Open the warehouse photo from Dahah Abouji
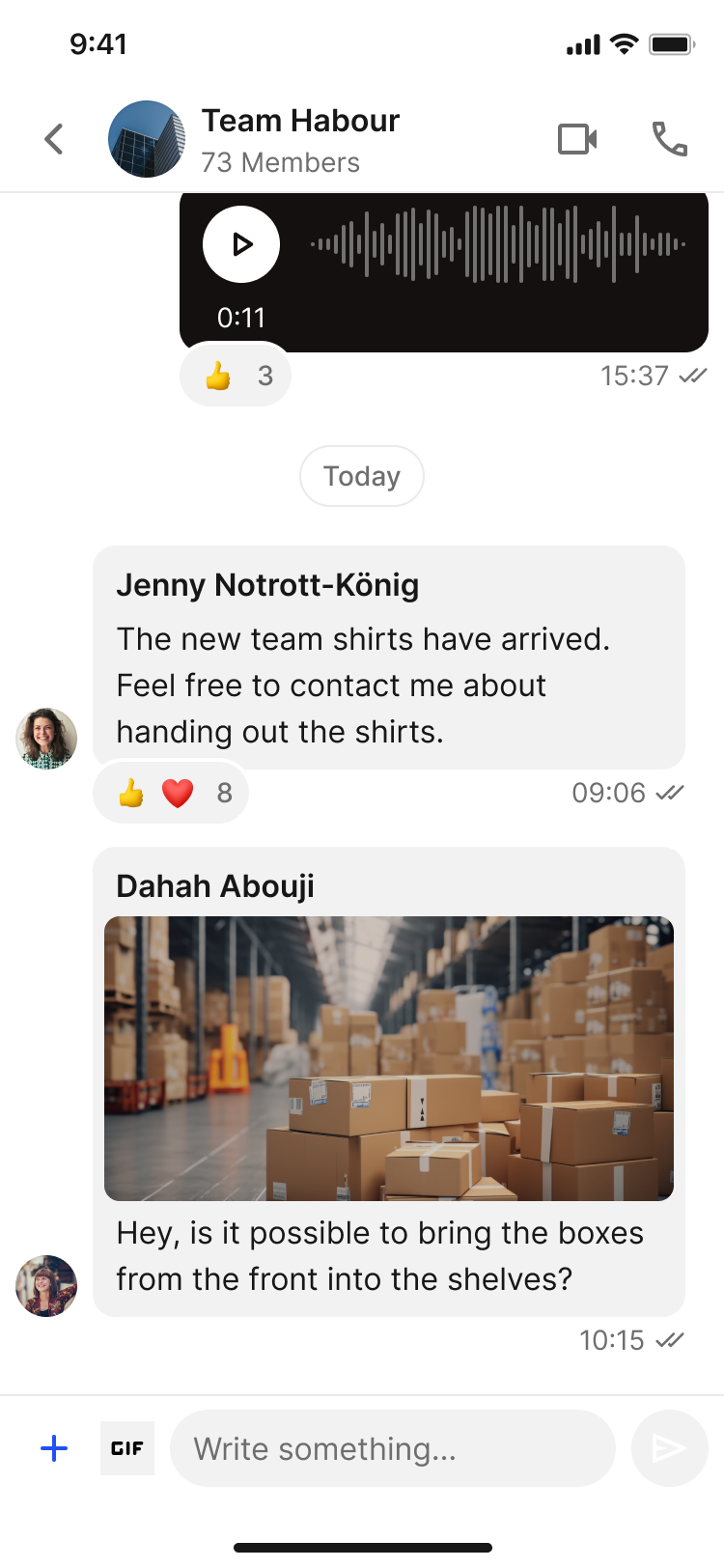 [x=388, y=1058]
